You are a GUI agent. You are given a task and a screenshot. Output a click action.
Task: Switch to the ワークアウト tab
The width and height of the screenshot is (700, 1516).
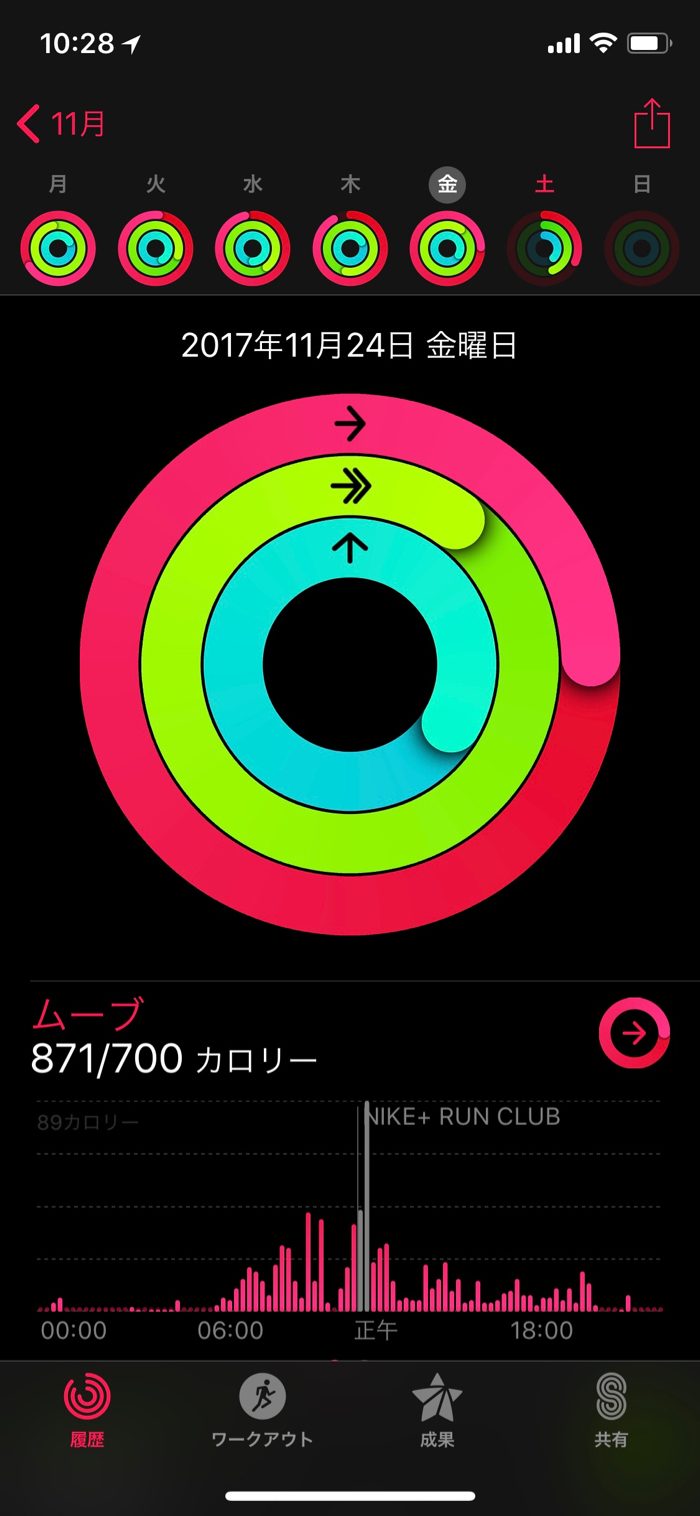coord(262,1410)
